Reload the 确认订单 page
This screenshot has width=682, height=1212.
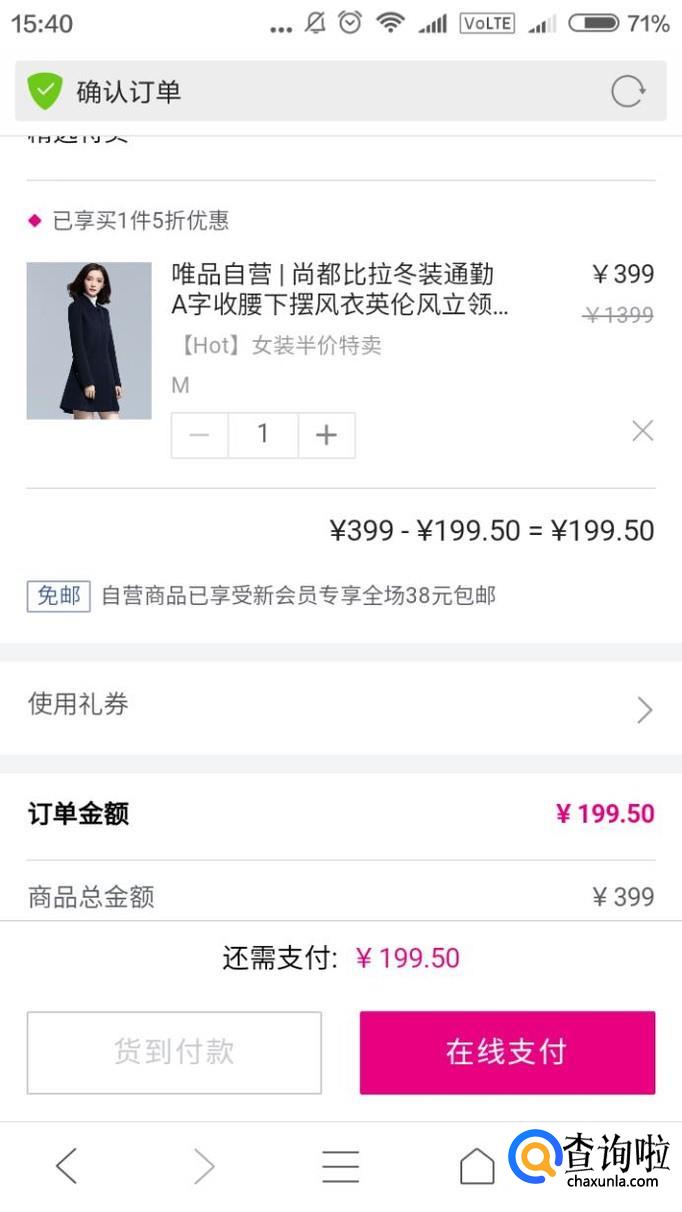coord(628,92)
